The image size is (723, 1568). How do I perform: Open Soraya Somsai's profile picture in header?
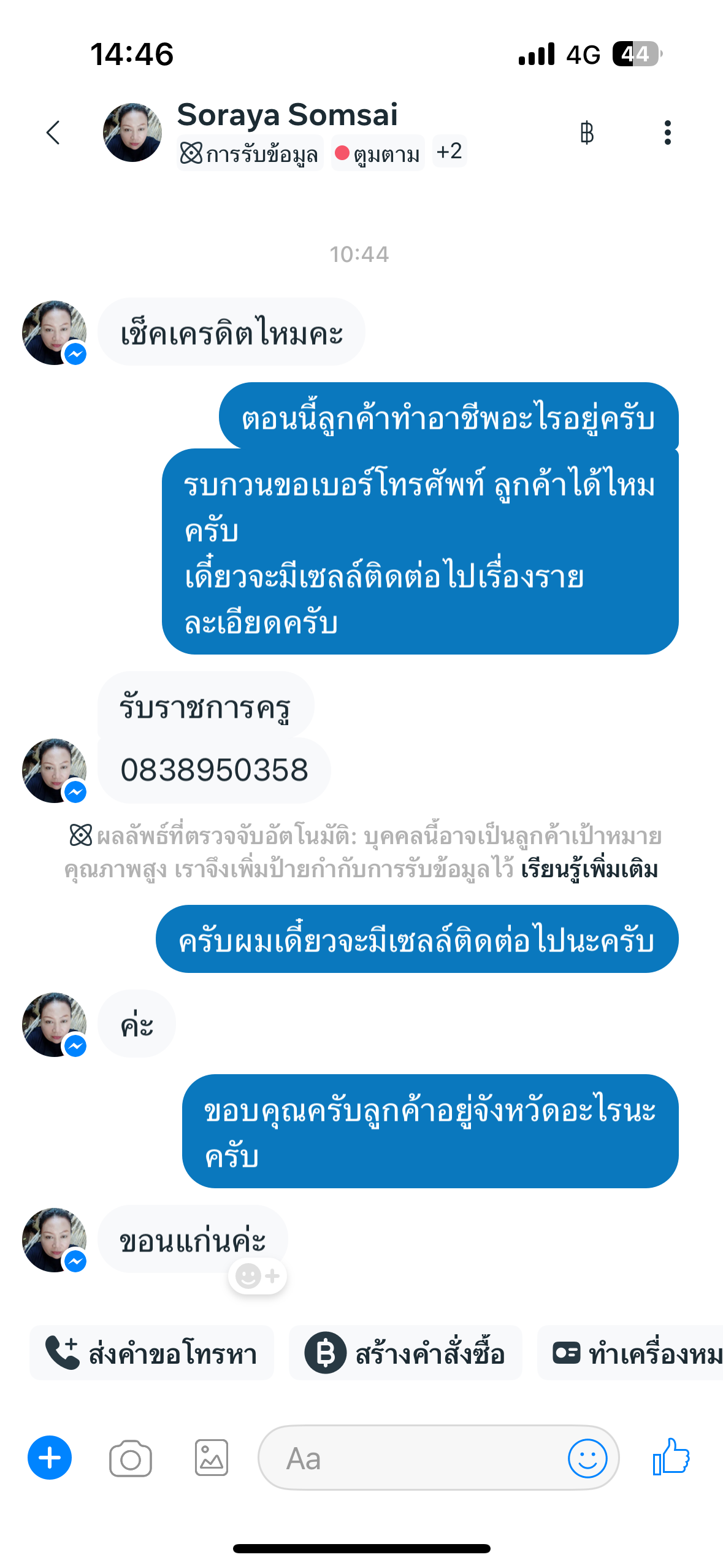click(132, 133)
